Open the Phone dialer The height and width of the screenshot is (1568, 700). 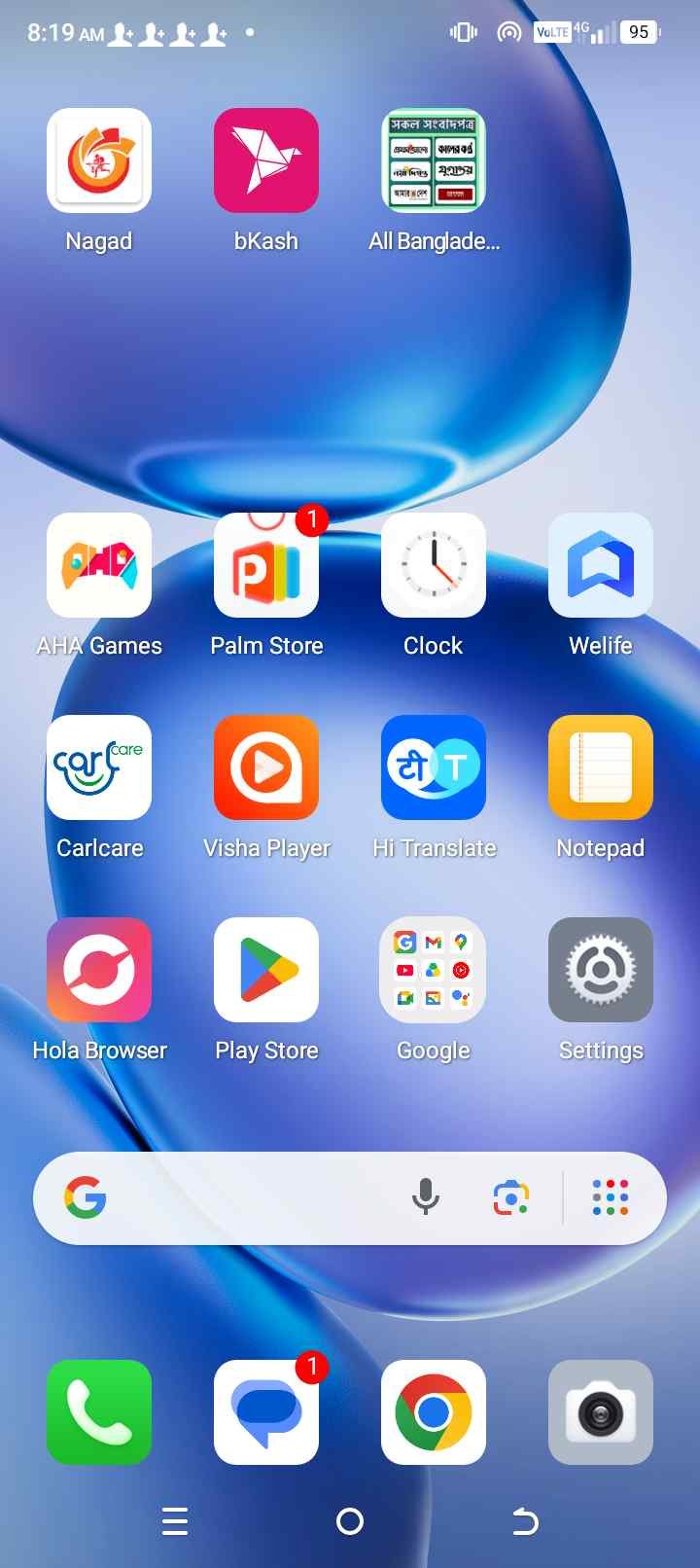(99, 1412)
